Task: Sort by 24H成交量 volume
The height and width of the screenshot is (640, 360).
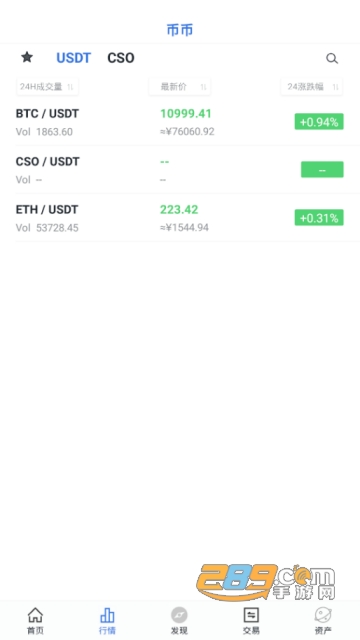Action: 47,87
